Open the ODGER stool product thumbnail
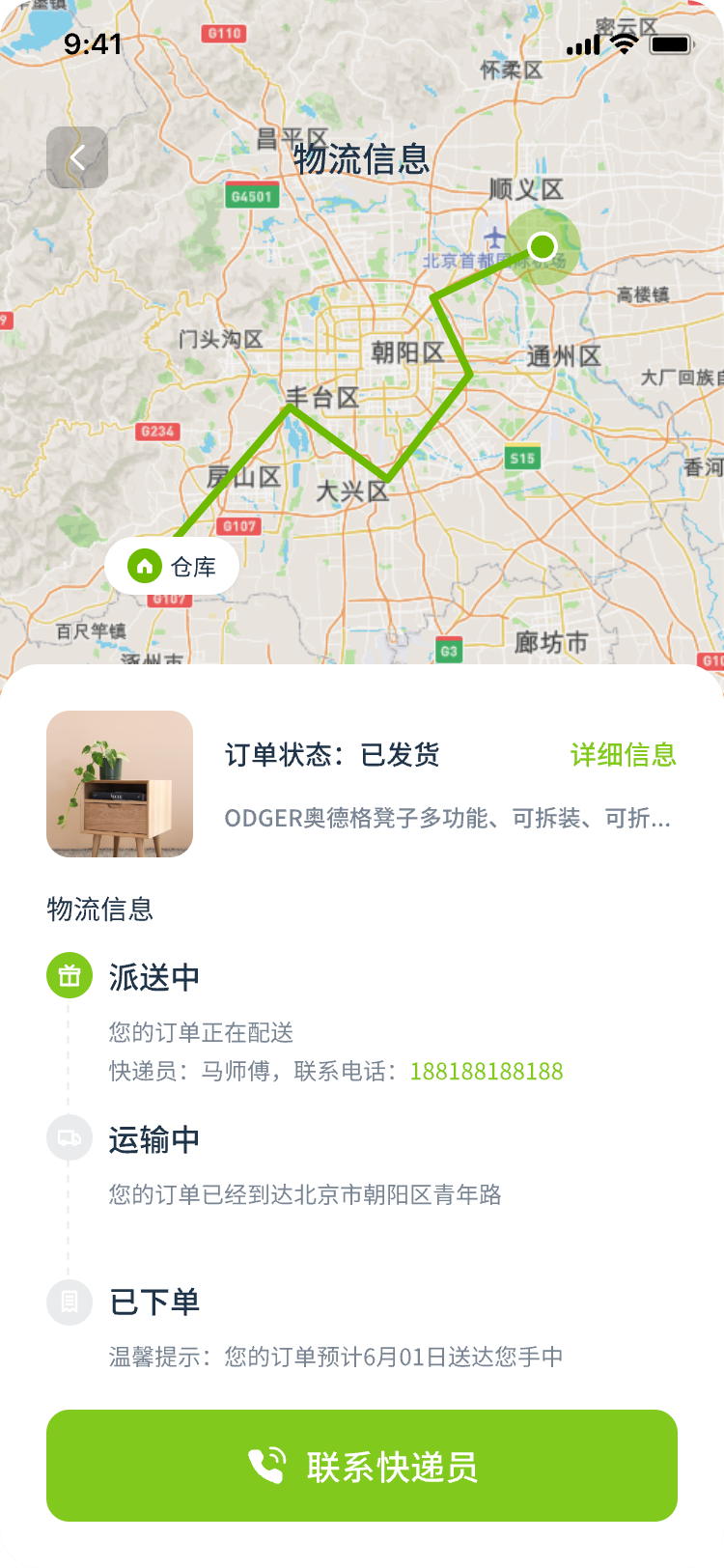The width and height of the screenshot is (724, 1568). [120, 784]
